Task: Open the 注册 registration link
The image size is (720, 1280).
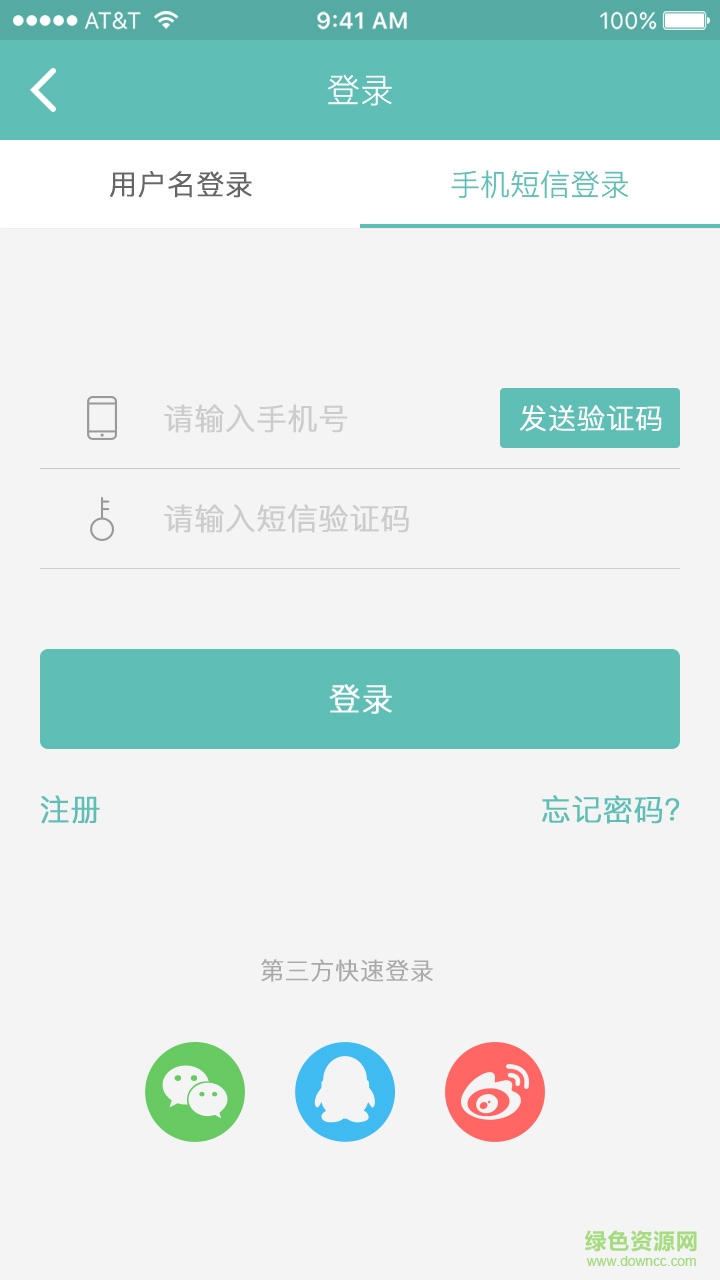Action: pyautogui.click(x=67, y=810)
